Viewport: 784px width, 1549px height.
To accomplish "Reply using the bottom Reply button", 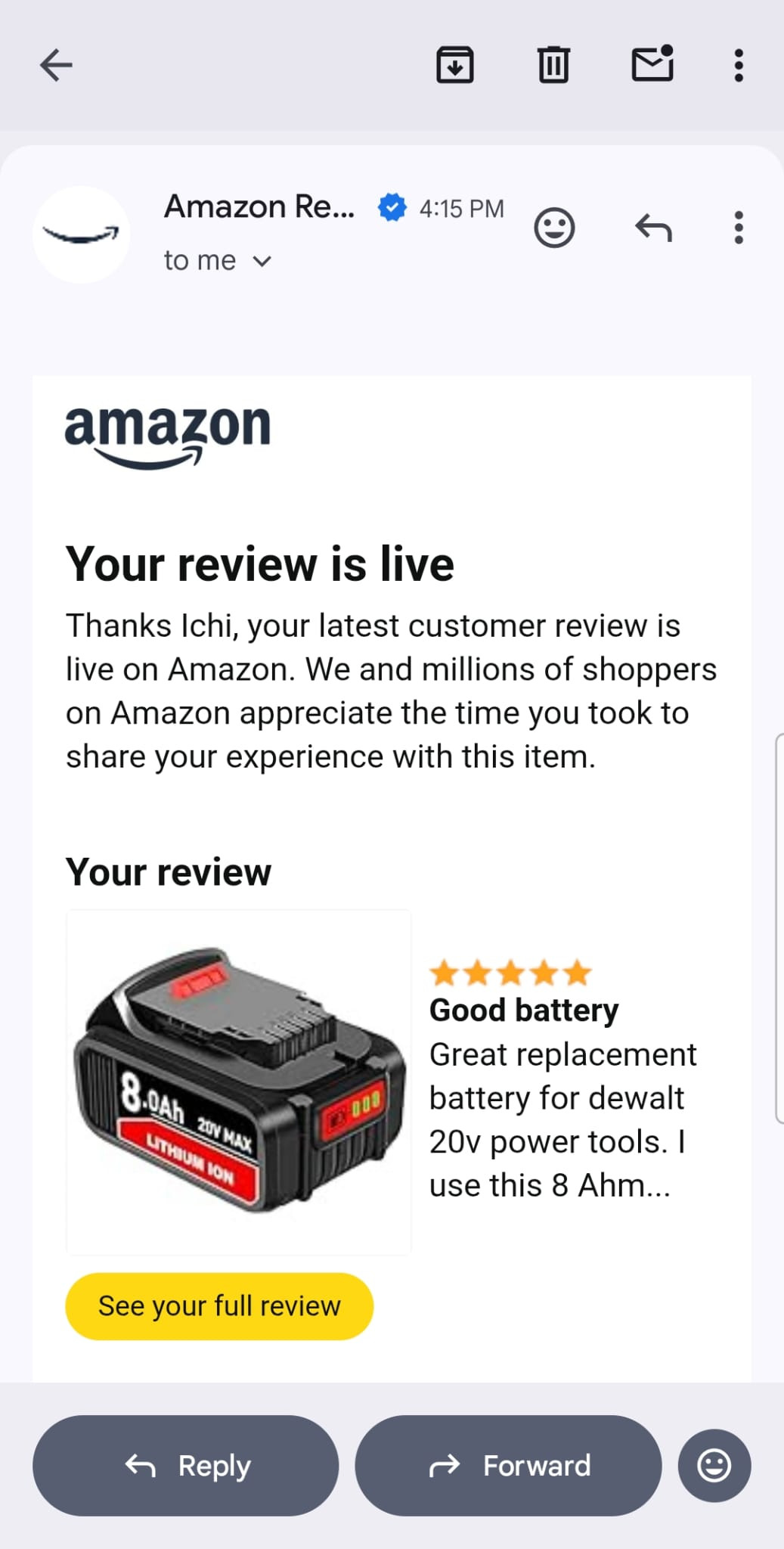I will [x=186, y=1466].
